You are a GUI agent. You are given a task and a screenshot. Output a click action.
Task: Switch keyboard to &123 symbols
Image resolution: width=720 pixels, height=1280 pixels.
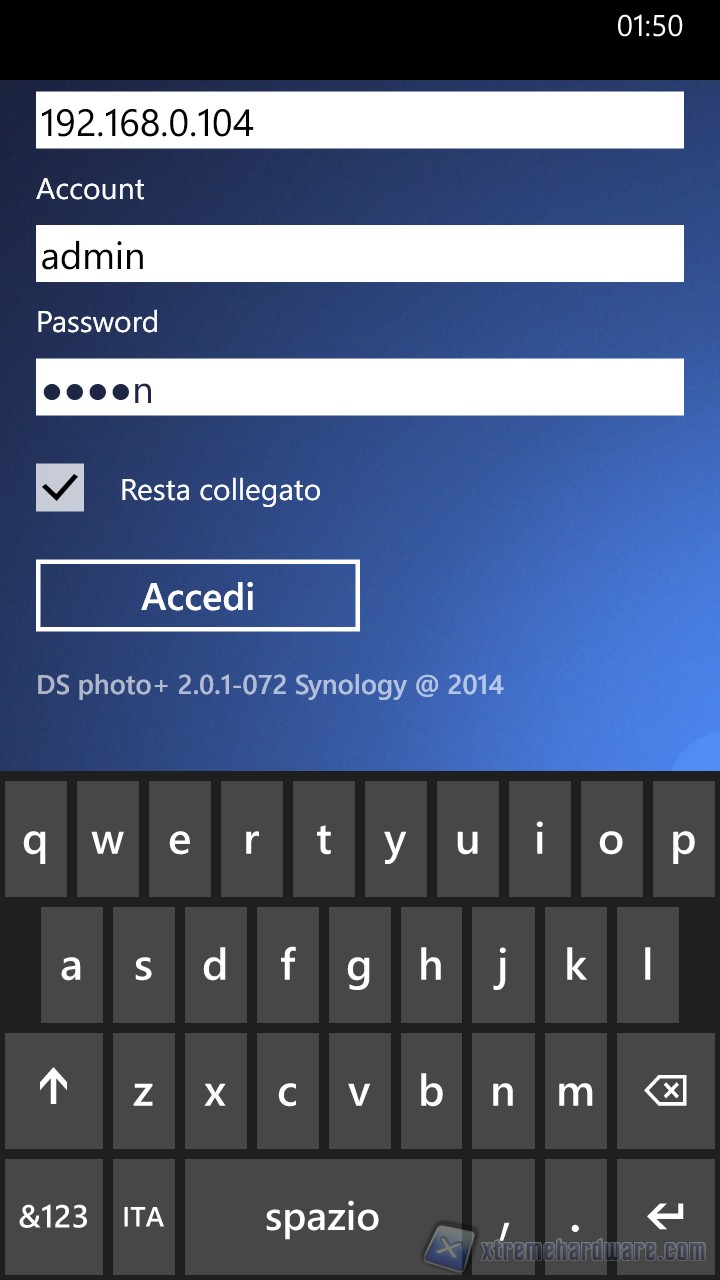pos(54,1216)
